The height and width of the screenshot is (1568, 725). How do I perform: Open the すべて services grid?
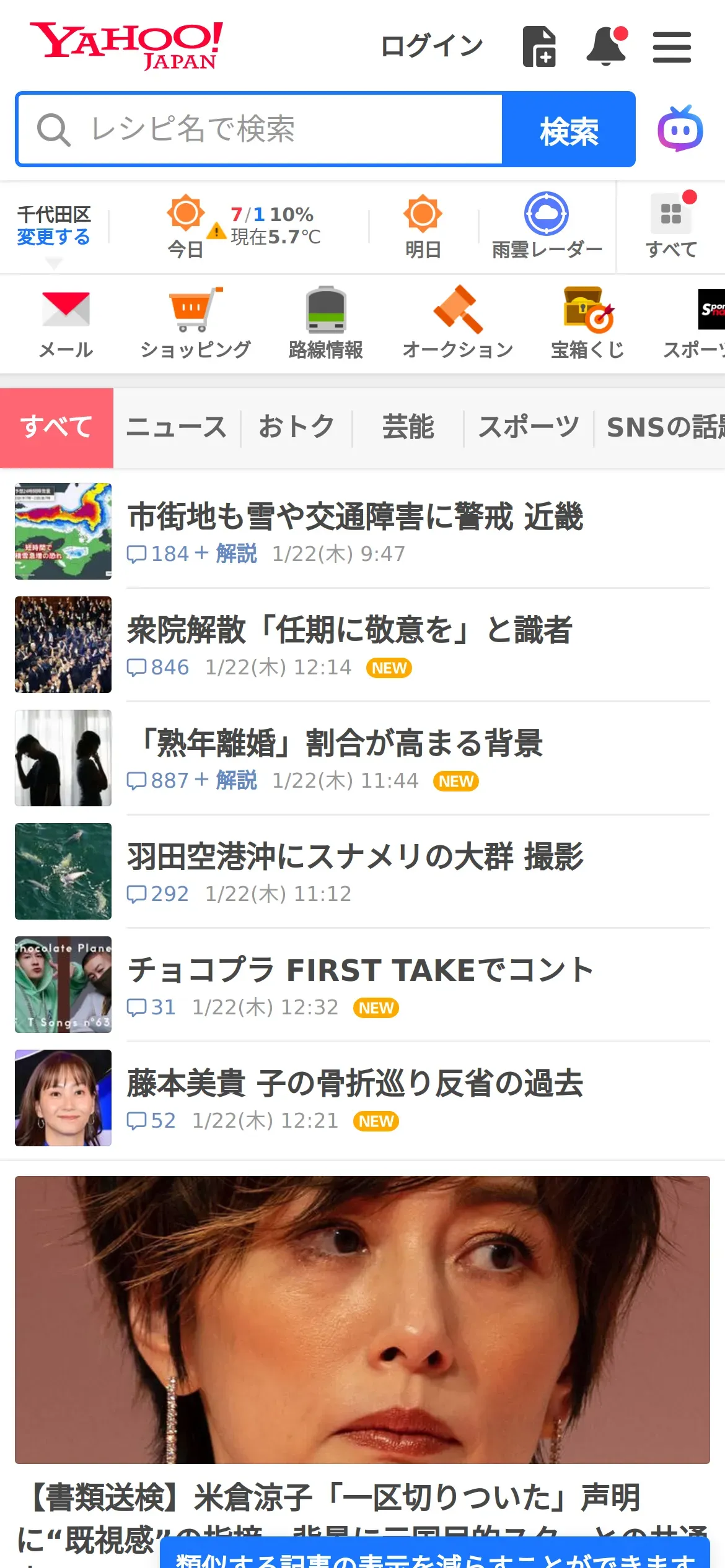click(x=671, y=225)
